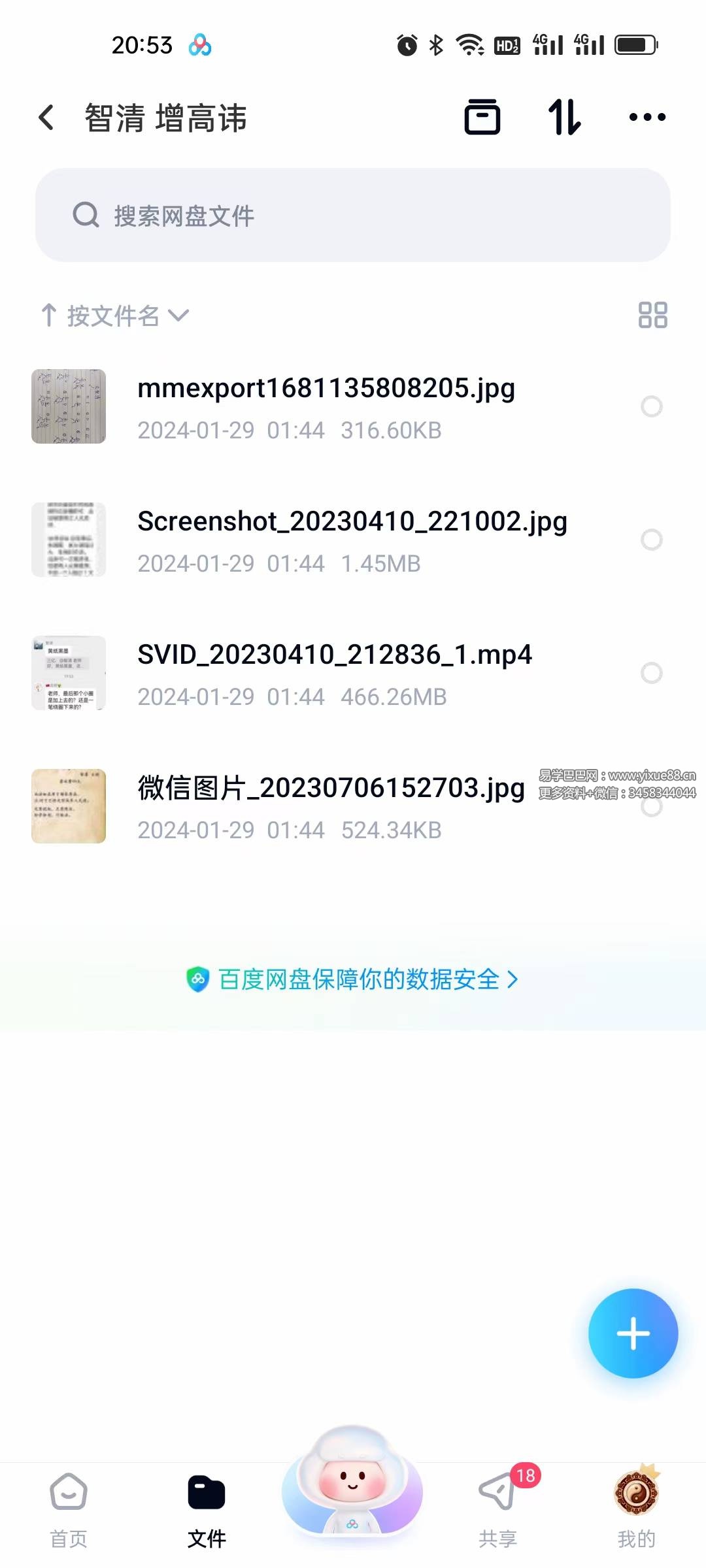Open mmexport1681135808205.jpg
This screenshot has width=706, height=1568.
click(326, 406)
